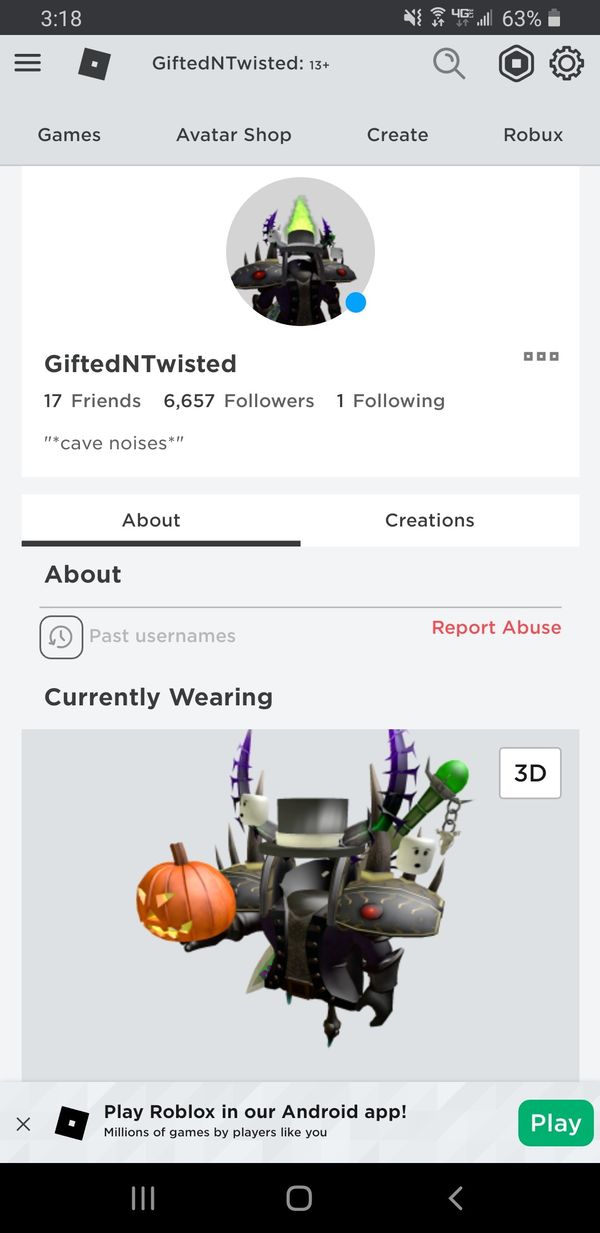Tap the Roblox home logo in header
The image size is (600, 1233).
tap(94, 65)
